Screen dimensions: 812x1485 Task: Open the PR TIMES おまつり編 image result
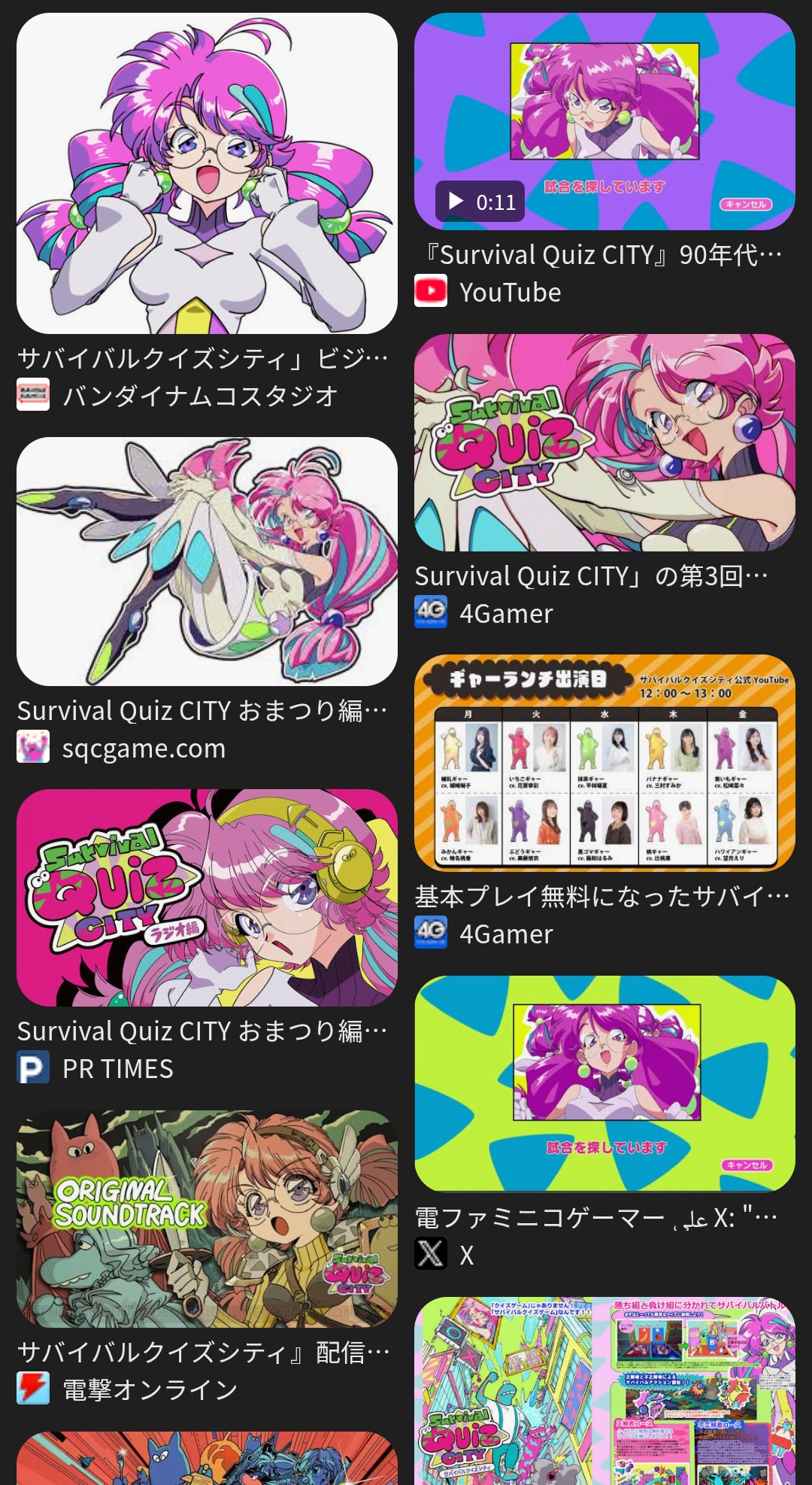tap(207, 897)
